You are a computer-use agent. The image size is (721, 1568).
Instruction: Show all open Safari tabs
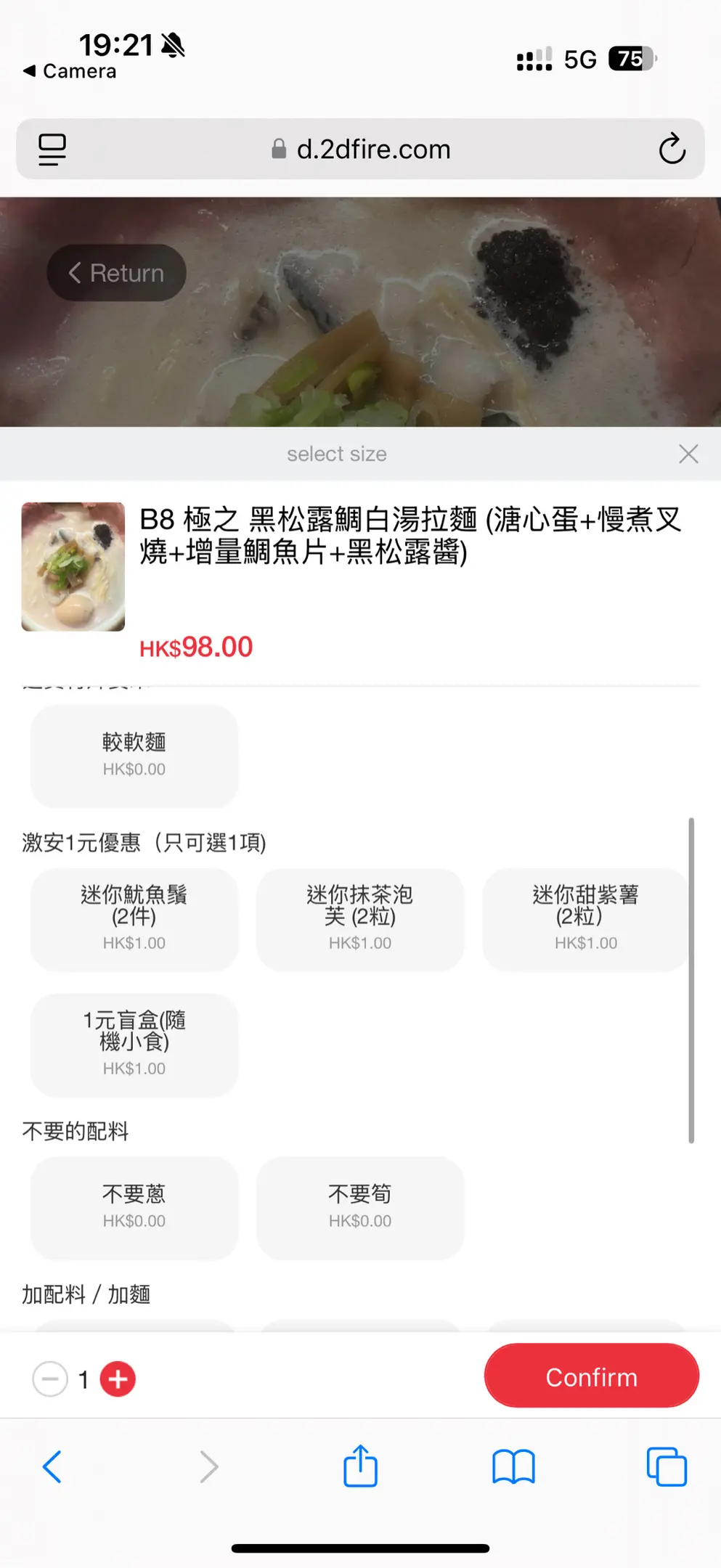click(666, 1466)
